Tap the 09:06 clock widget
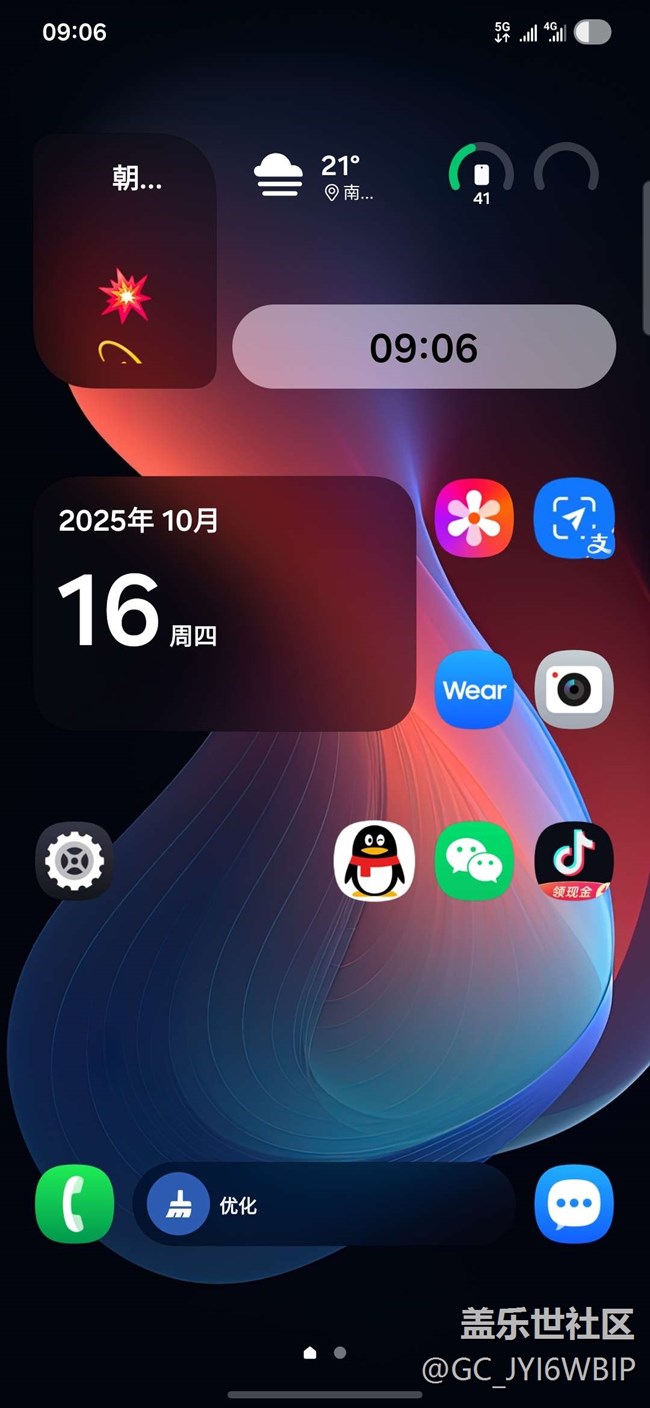The image size is (650, 1408). [423, 347]
